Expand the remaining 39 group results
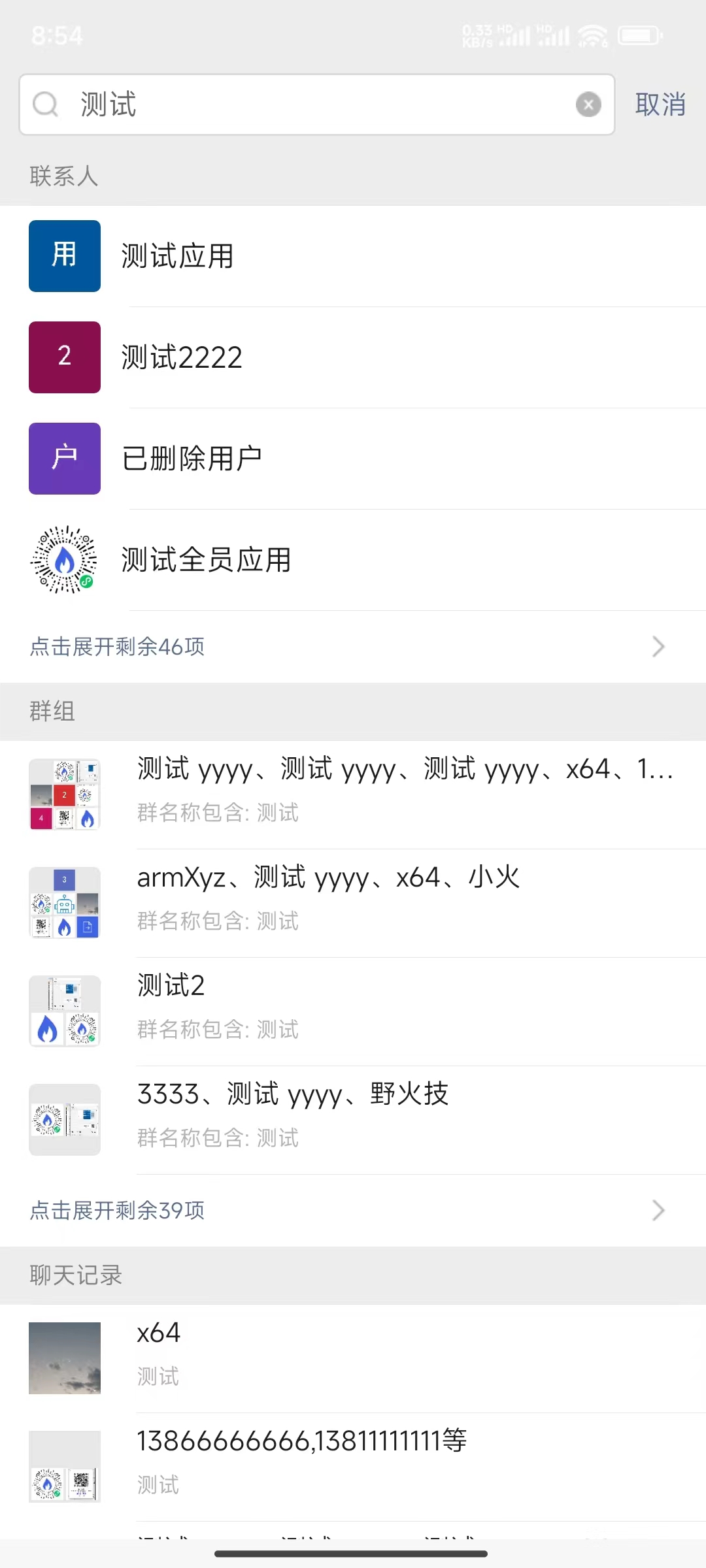 (x=353, y=1211)
